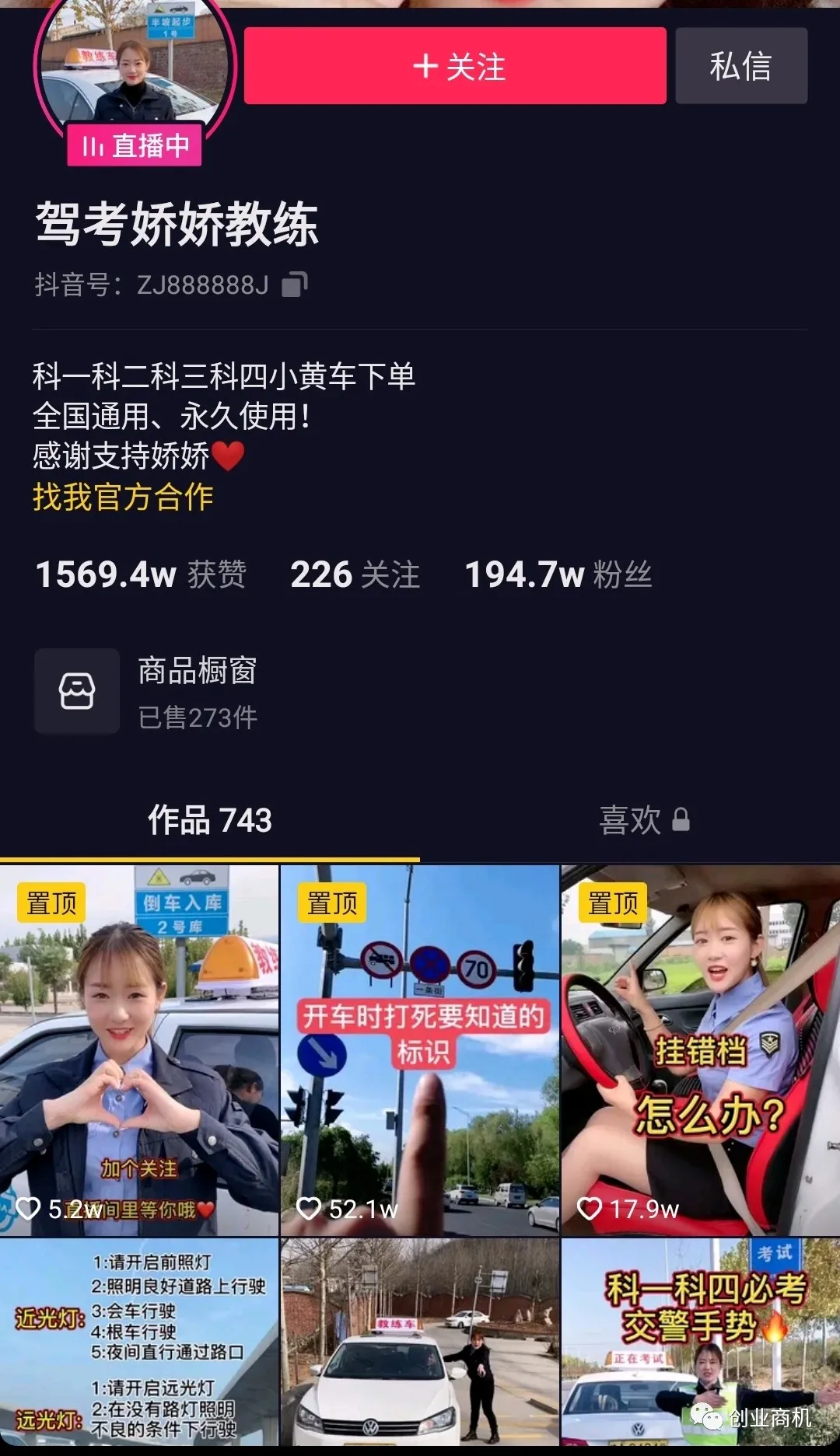Viewport: 840px width, 1456px height.
Task: Open the pinned 挂错档怎么办 video
Action: (700, 1049)
